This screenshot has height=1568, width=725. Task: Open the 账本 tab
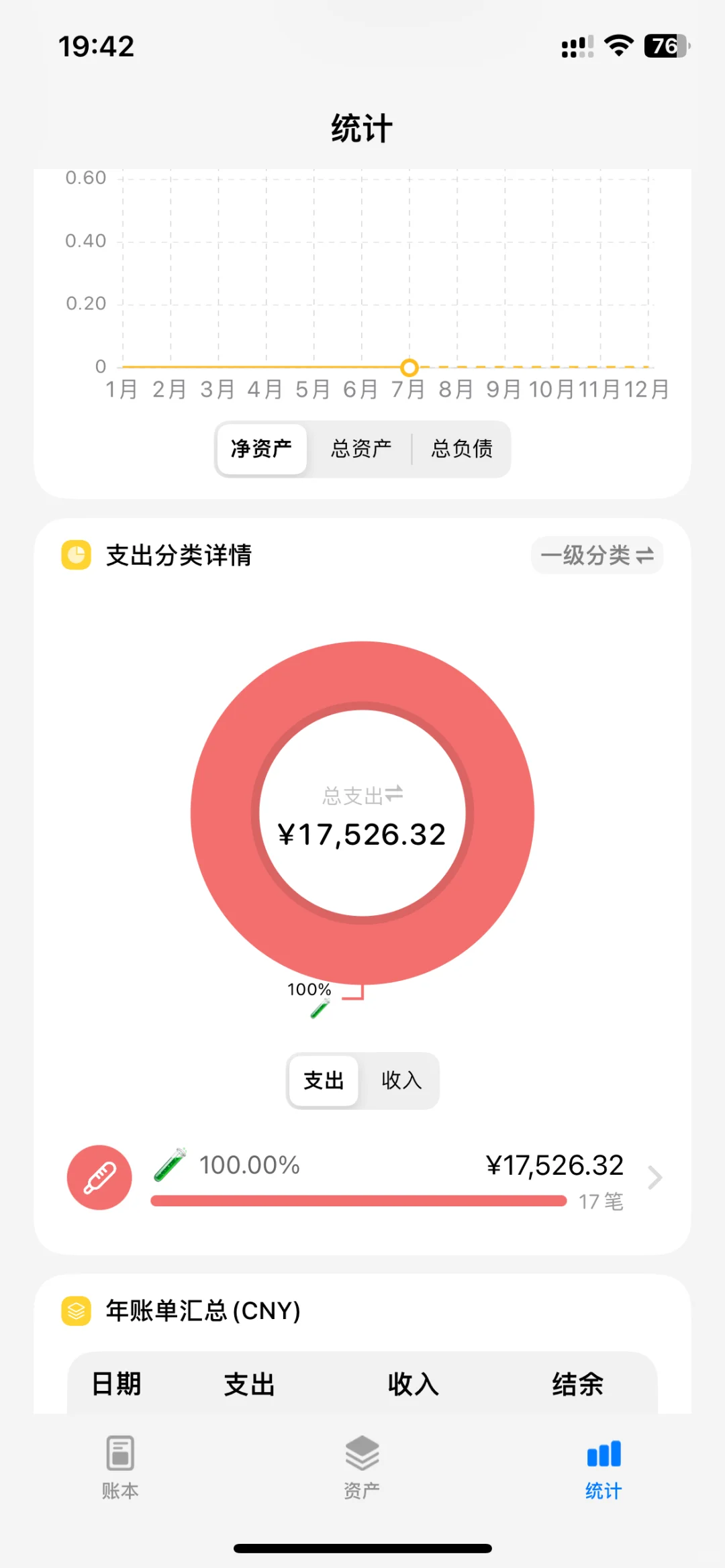[x=121, y=1467]
